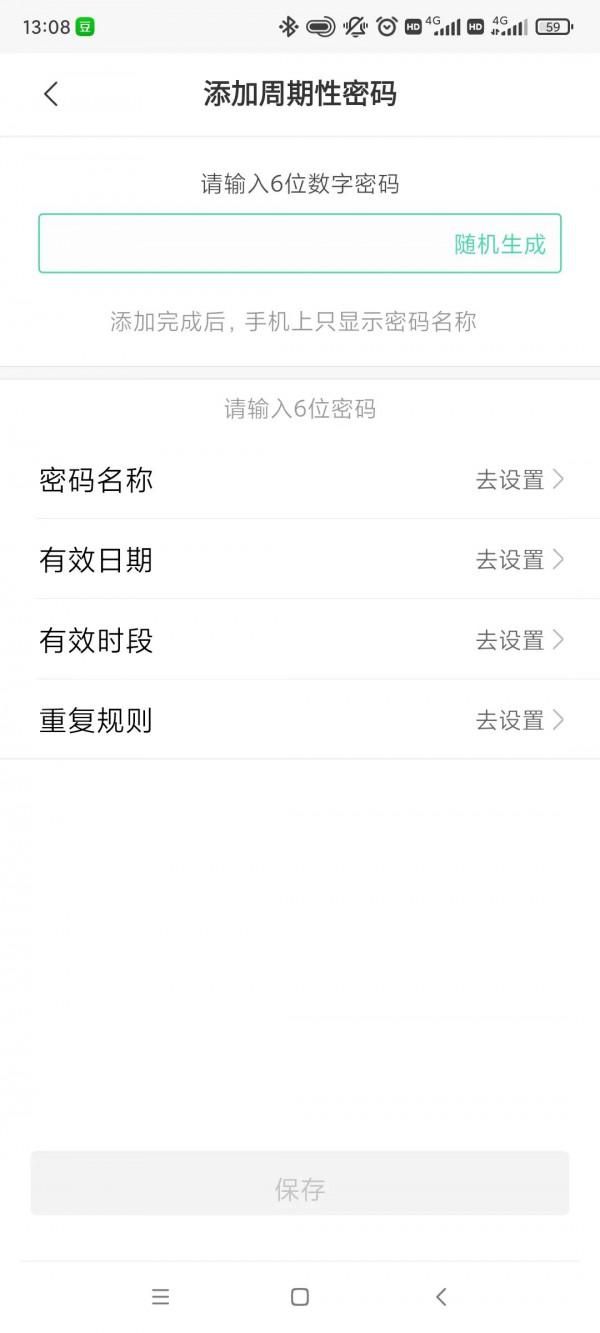Open 有效时段 setting

(x=300, y=640)
